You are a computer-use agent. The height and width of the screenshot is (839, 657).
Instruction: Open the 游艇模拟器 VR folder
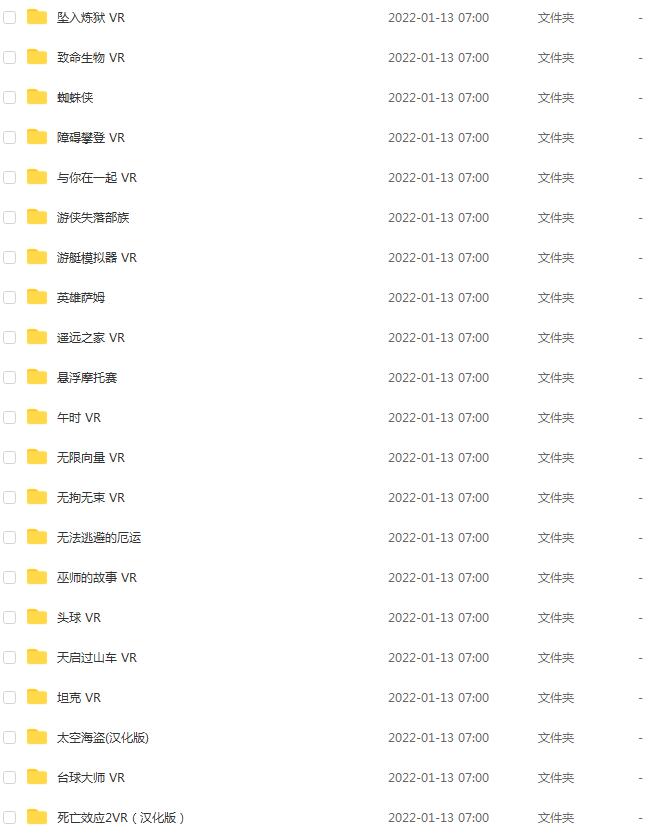coord(97,258)
